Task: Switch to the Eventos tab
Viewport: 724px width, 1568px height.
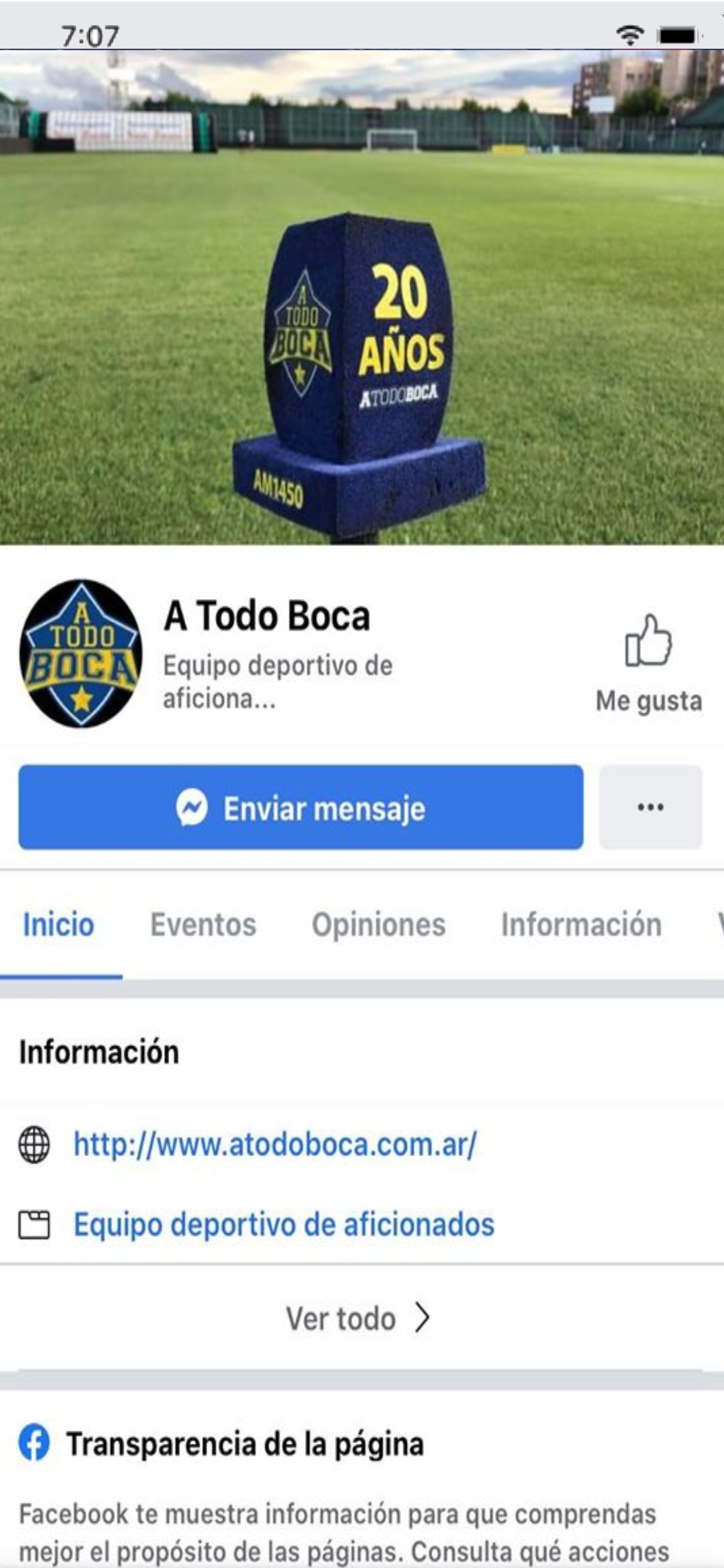Action: [203, 925]
